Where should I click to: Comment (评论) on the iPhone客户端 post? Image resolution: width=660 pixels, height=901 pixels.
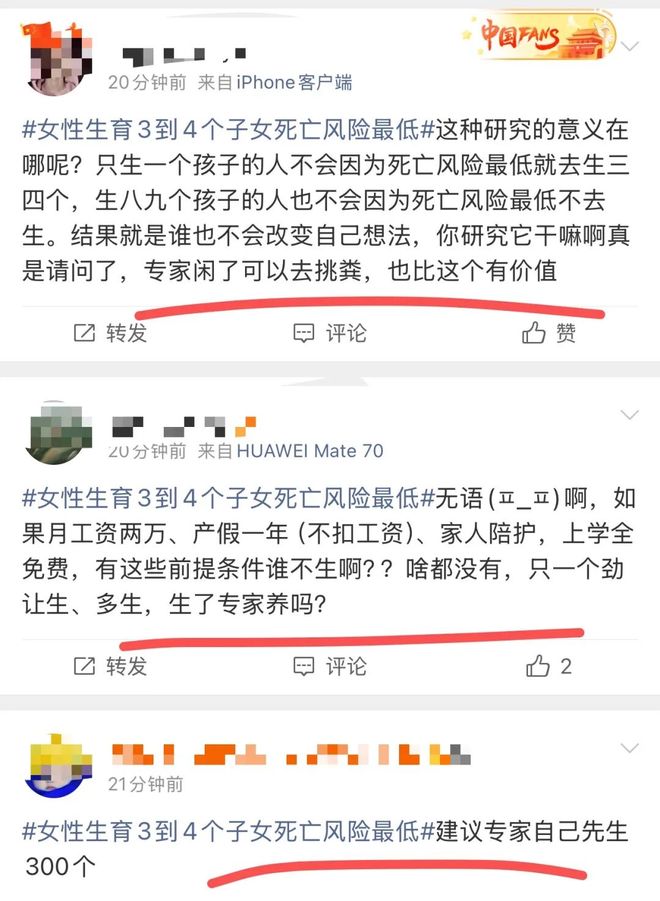click(330, 333)
